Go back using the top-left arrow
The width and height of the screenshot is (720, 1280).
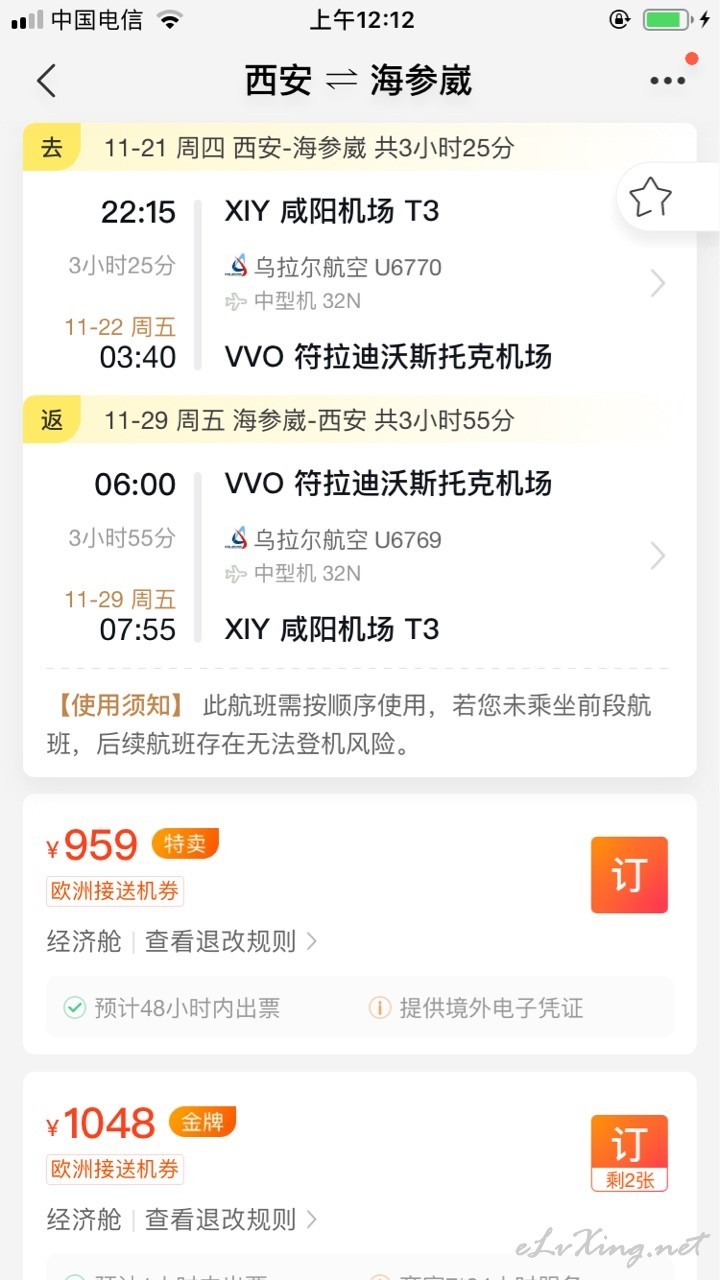coord(46,80)
